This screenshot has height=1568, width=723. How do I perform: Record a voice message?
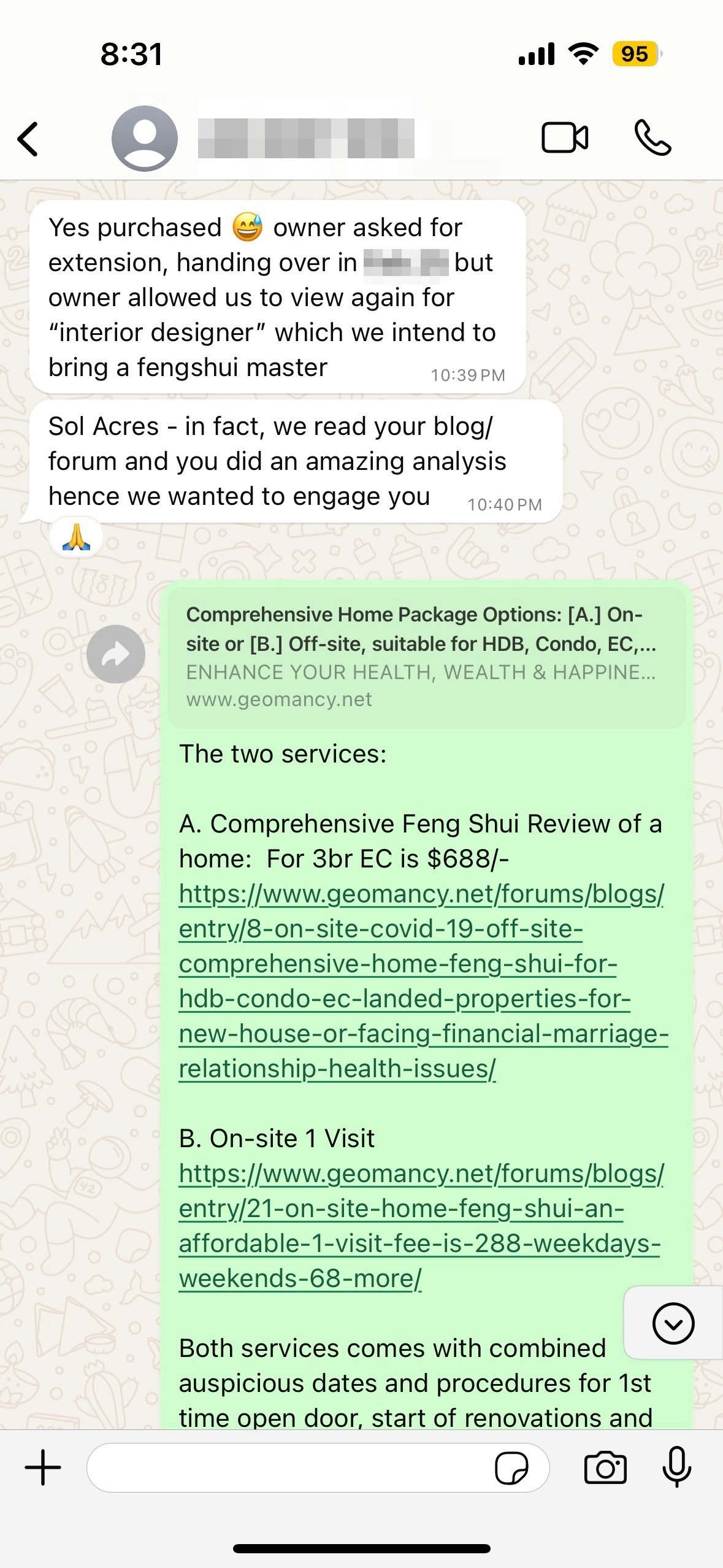click(677, 1467)
